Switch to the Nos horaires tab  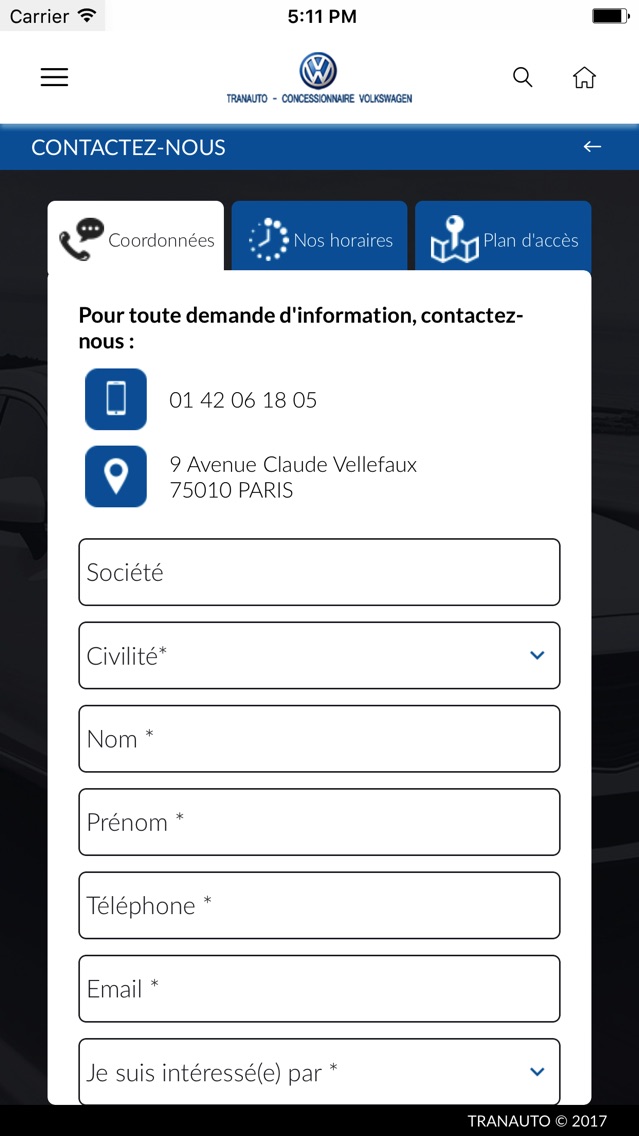320,240
